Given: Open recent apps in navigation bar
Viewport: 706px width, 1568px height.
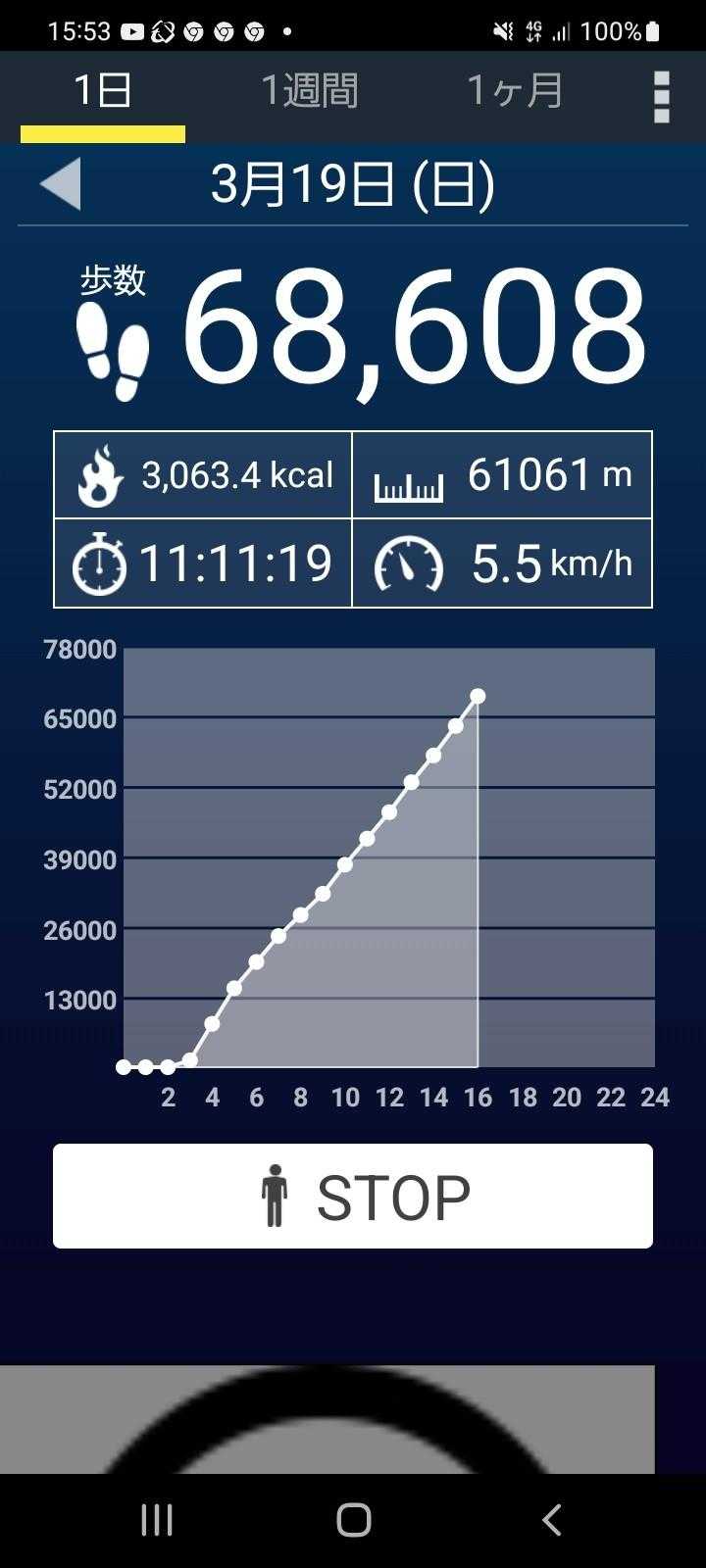Looking at the screenshot, I should [157, 1520].
